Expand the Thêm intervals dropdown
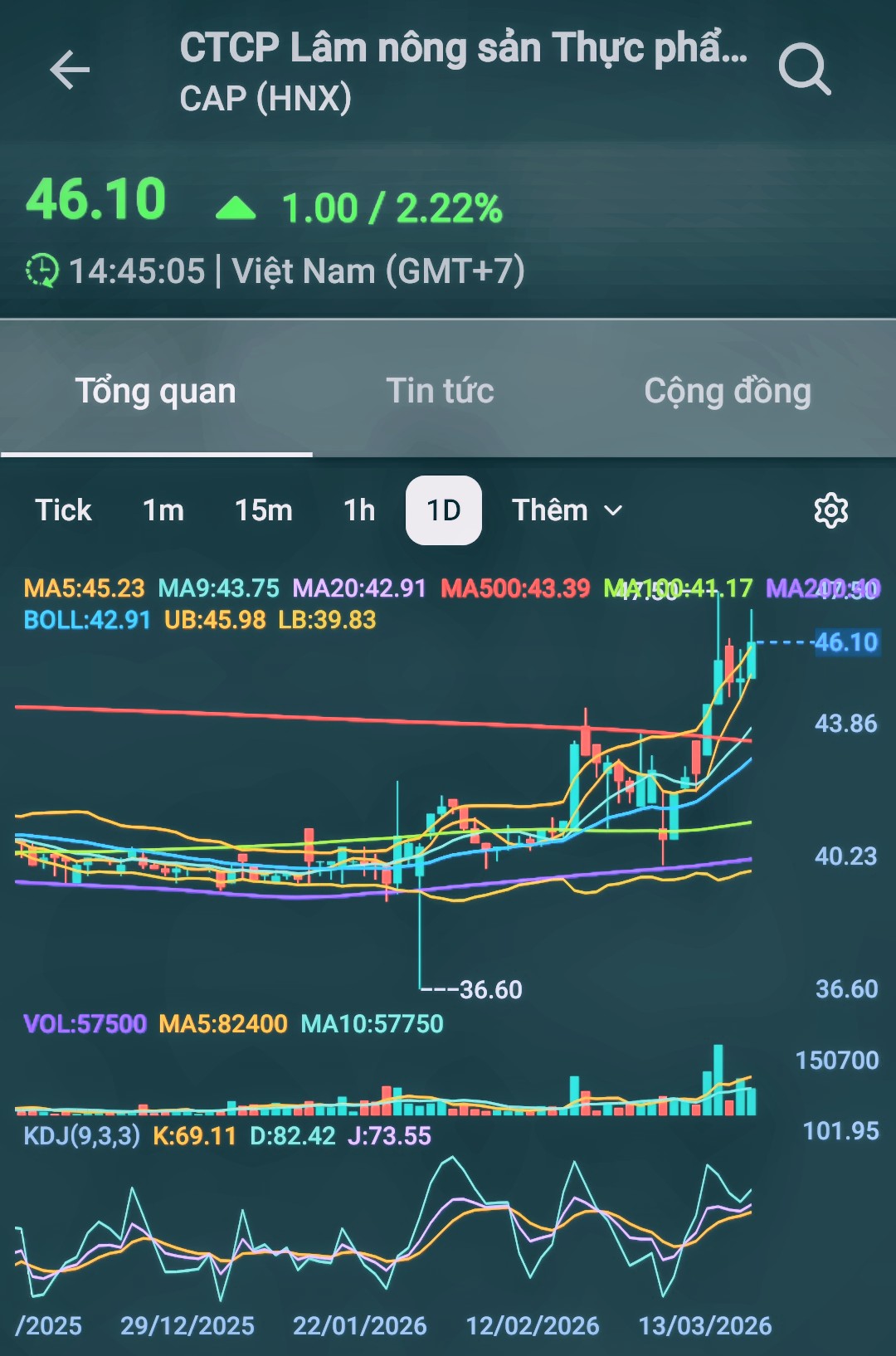 click(567, 510)
